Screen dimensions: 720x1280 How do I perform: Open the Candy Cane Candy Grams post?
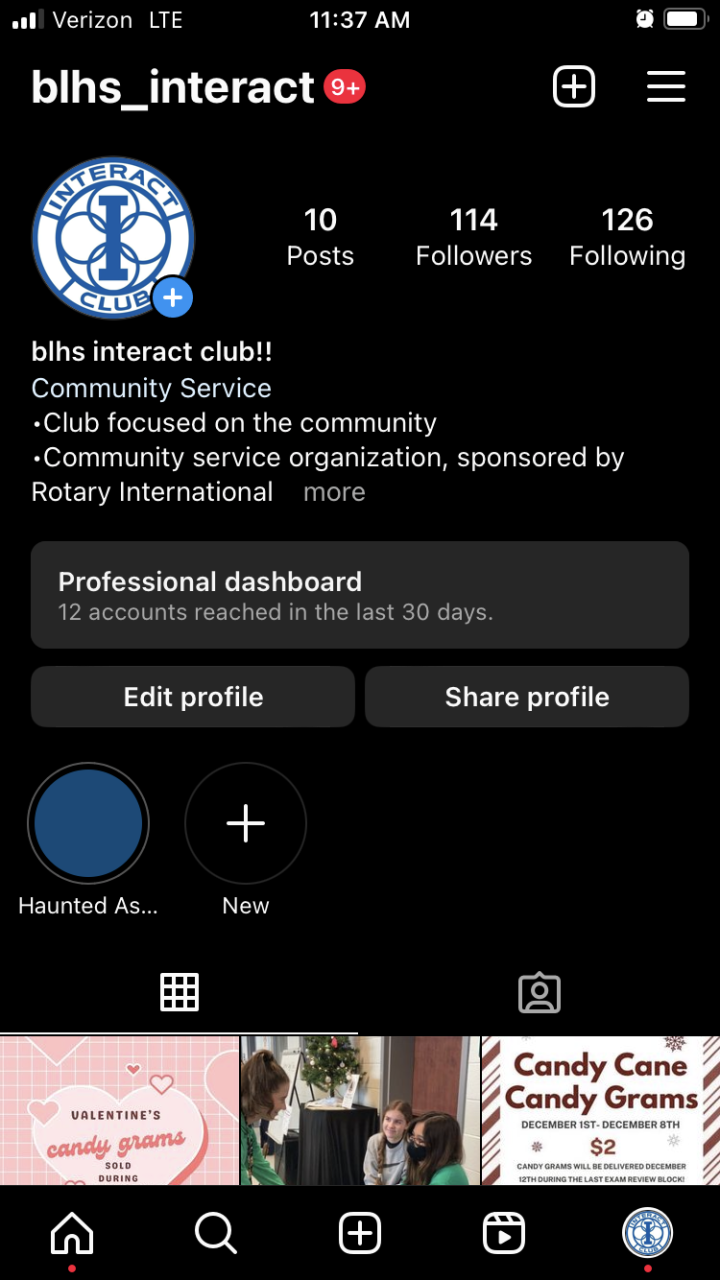coord(600,1110)
